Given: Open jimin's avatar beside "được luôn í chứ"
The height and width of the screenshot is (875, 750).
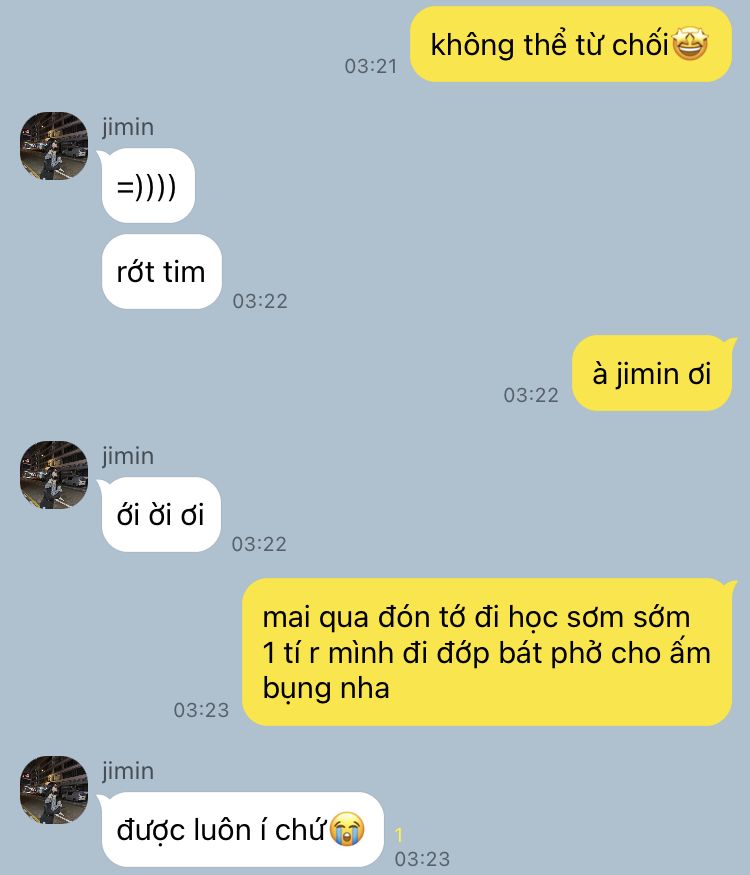Looking at the screenshot, I should (54, 790).
